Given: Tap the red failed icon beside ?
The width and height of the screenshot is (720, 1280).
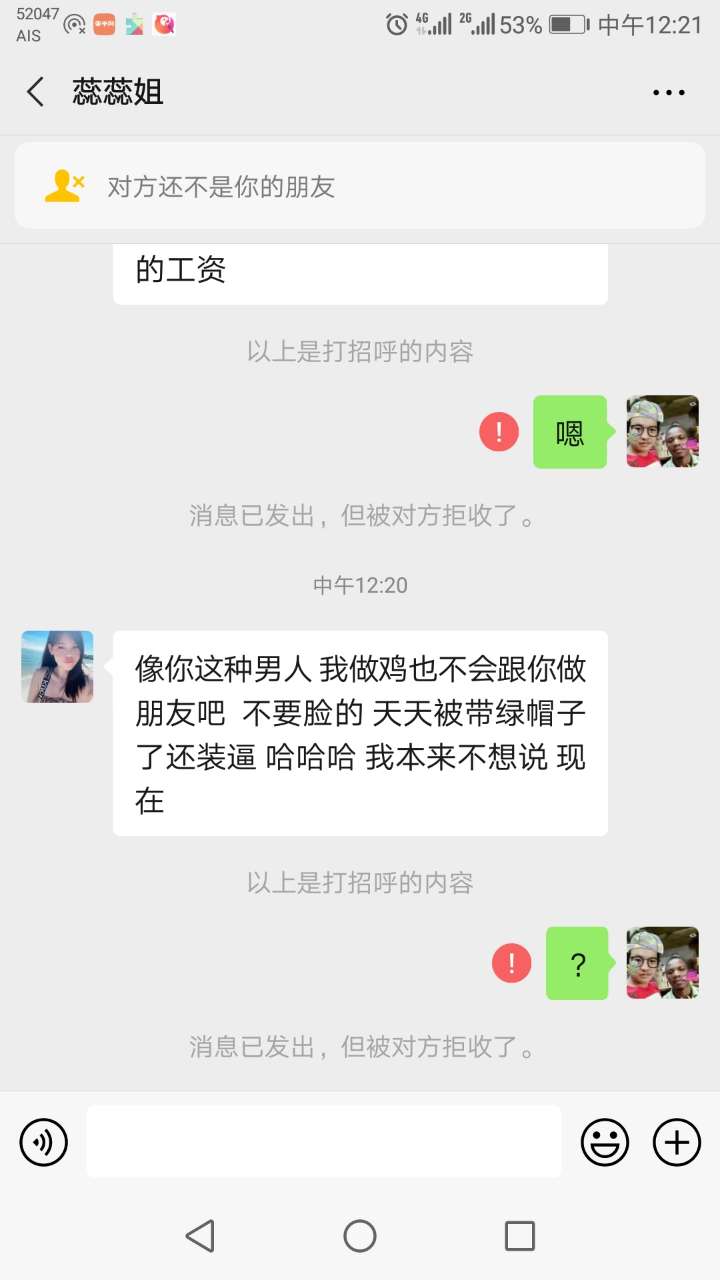Looking at the screenshot, I should click(x=512, y=963).
